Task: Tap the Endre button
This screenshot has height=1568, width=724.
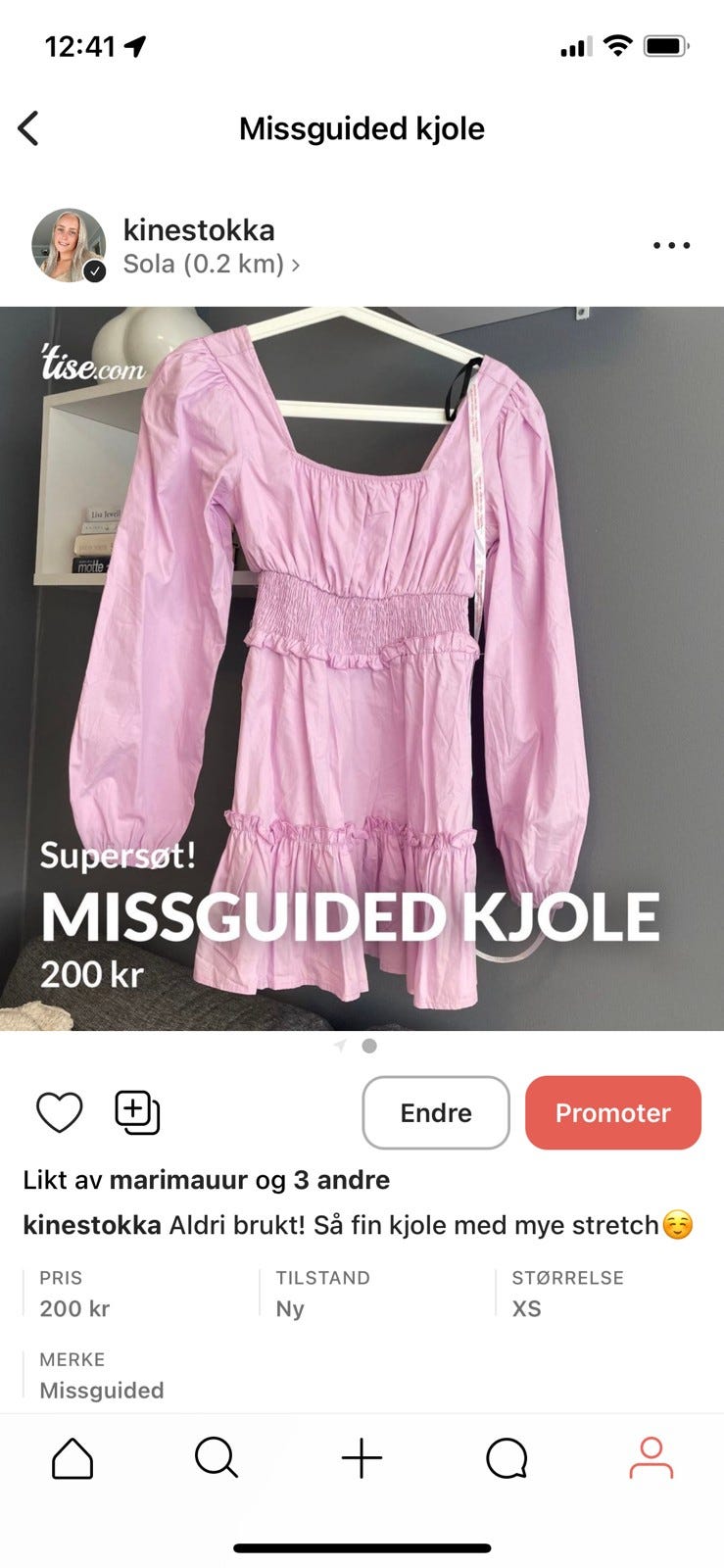Action: click(435, 1112)
